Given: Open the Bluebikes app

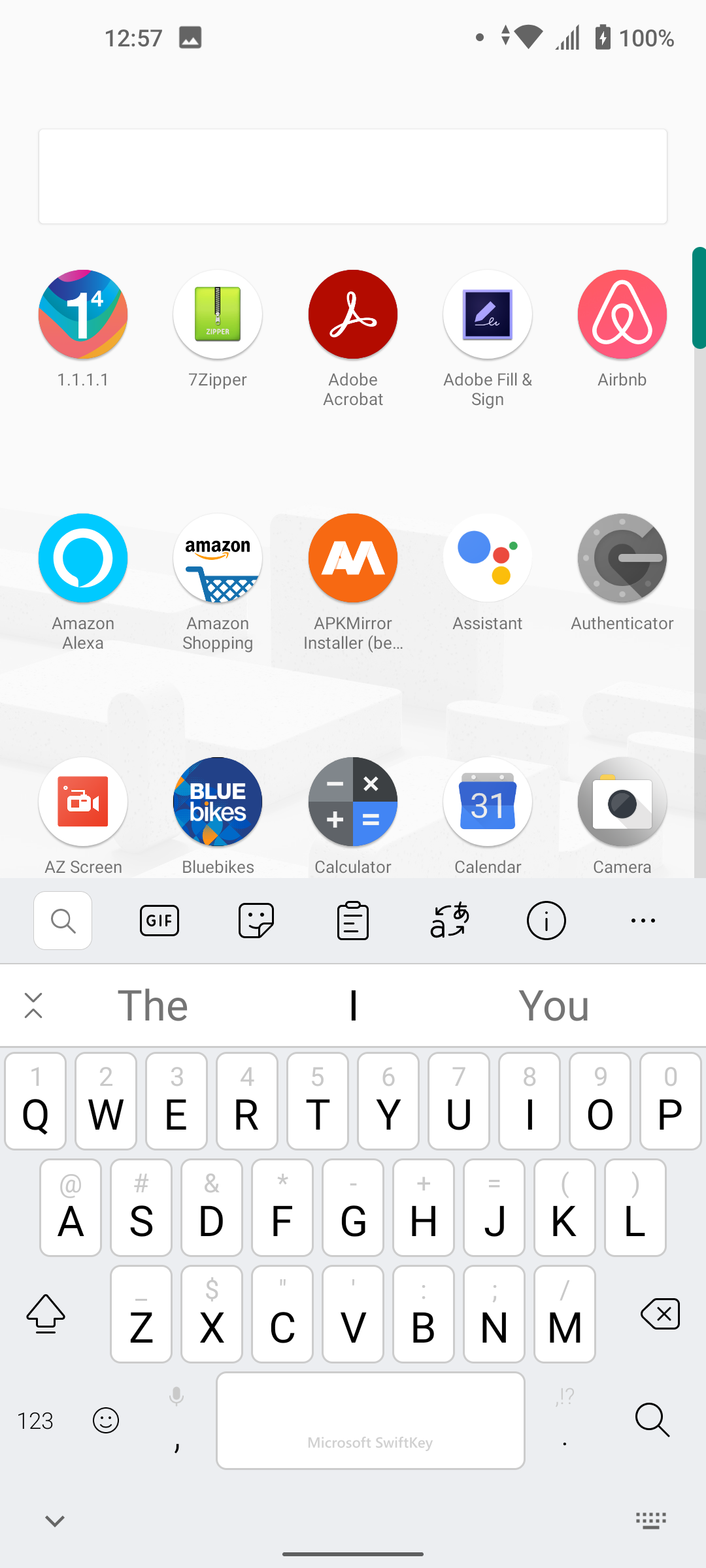Looking at the screenshot, I should click(x=217, y=802).
